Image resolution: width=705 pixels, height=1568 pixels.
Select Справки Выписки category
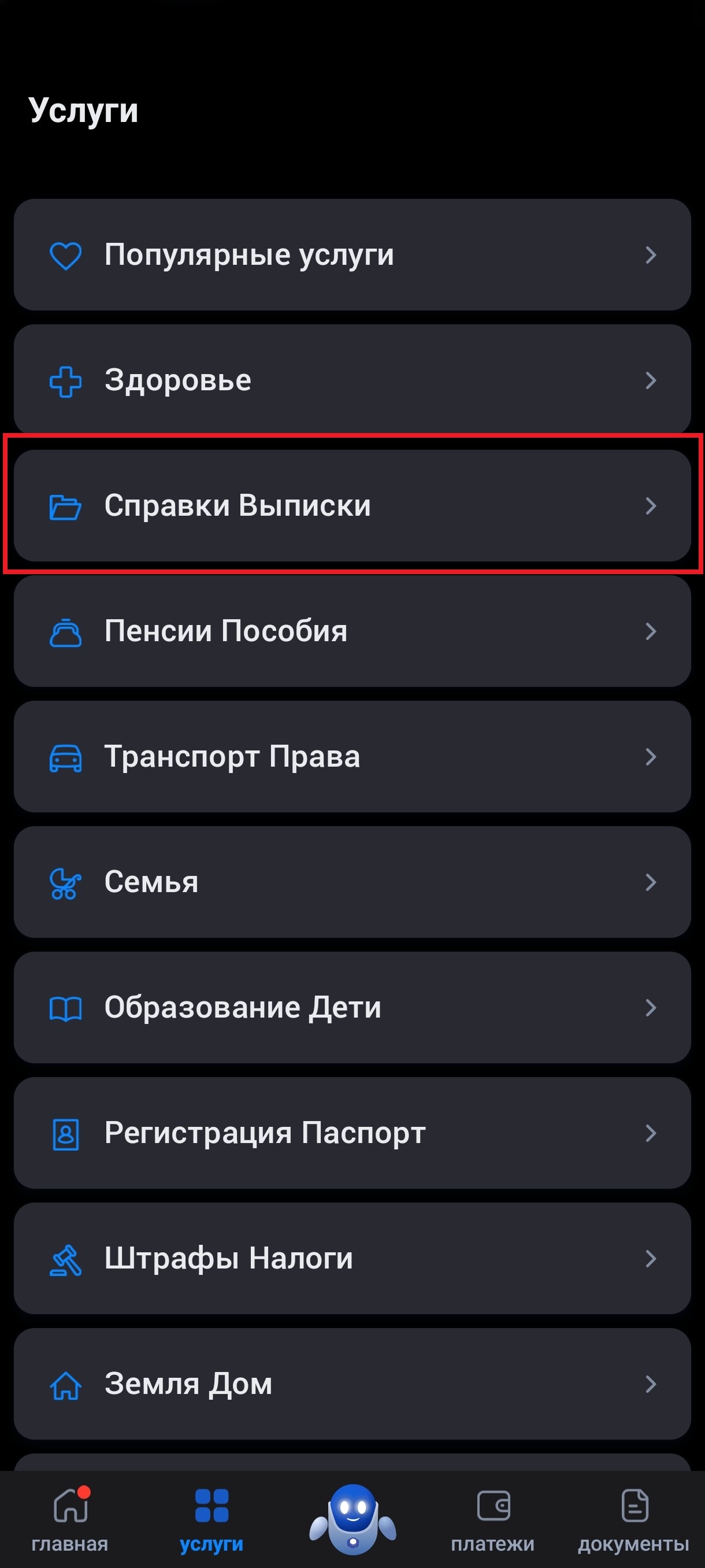[x=352, y=505]
